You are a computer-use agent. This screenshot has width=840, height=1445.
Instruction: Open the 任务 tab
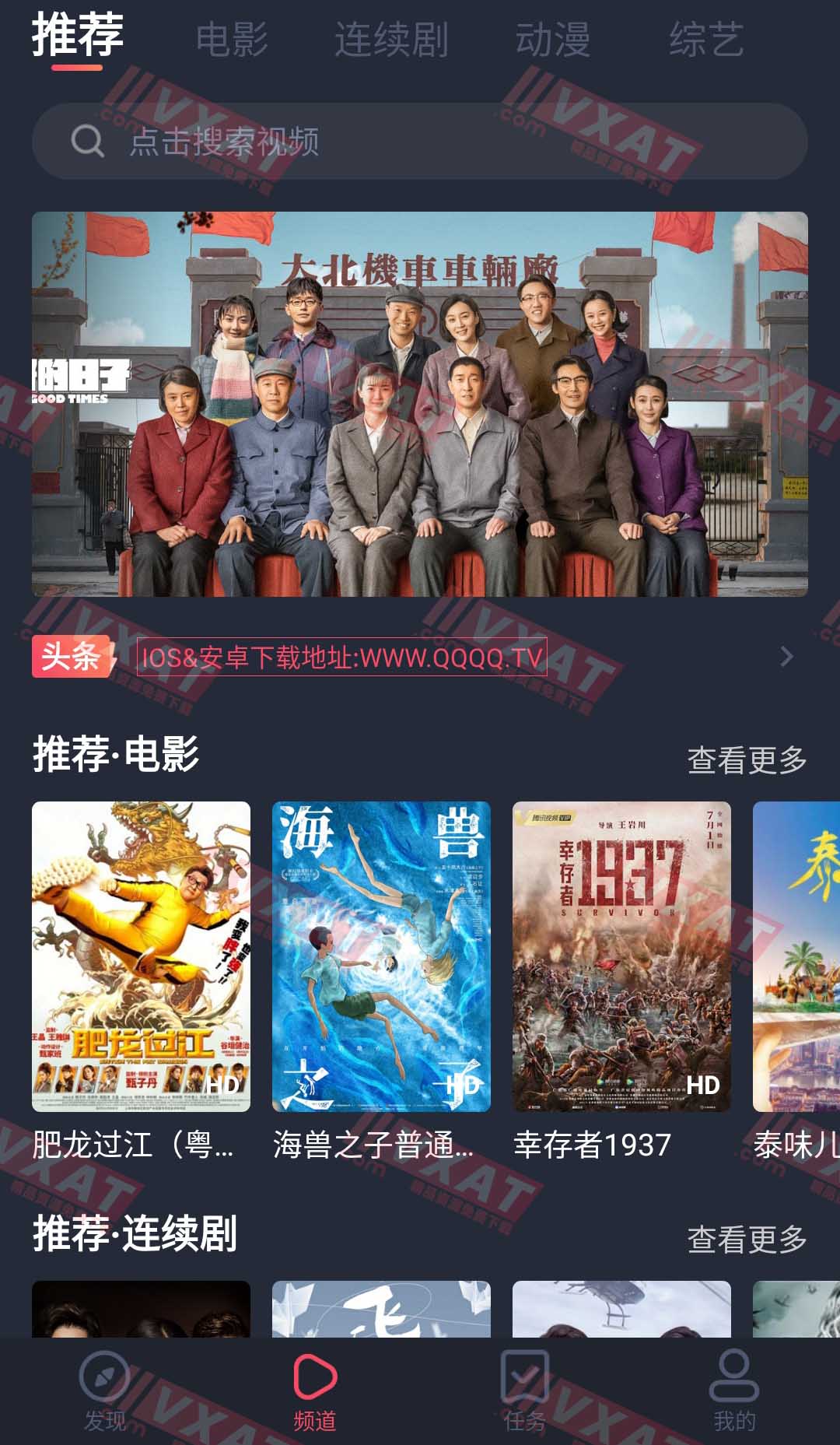pyautogui.click(x=525, y=1391)
